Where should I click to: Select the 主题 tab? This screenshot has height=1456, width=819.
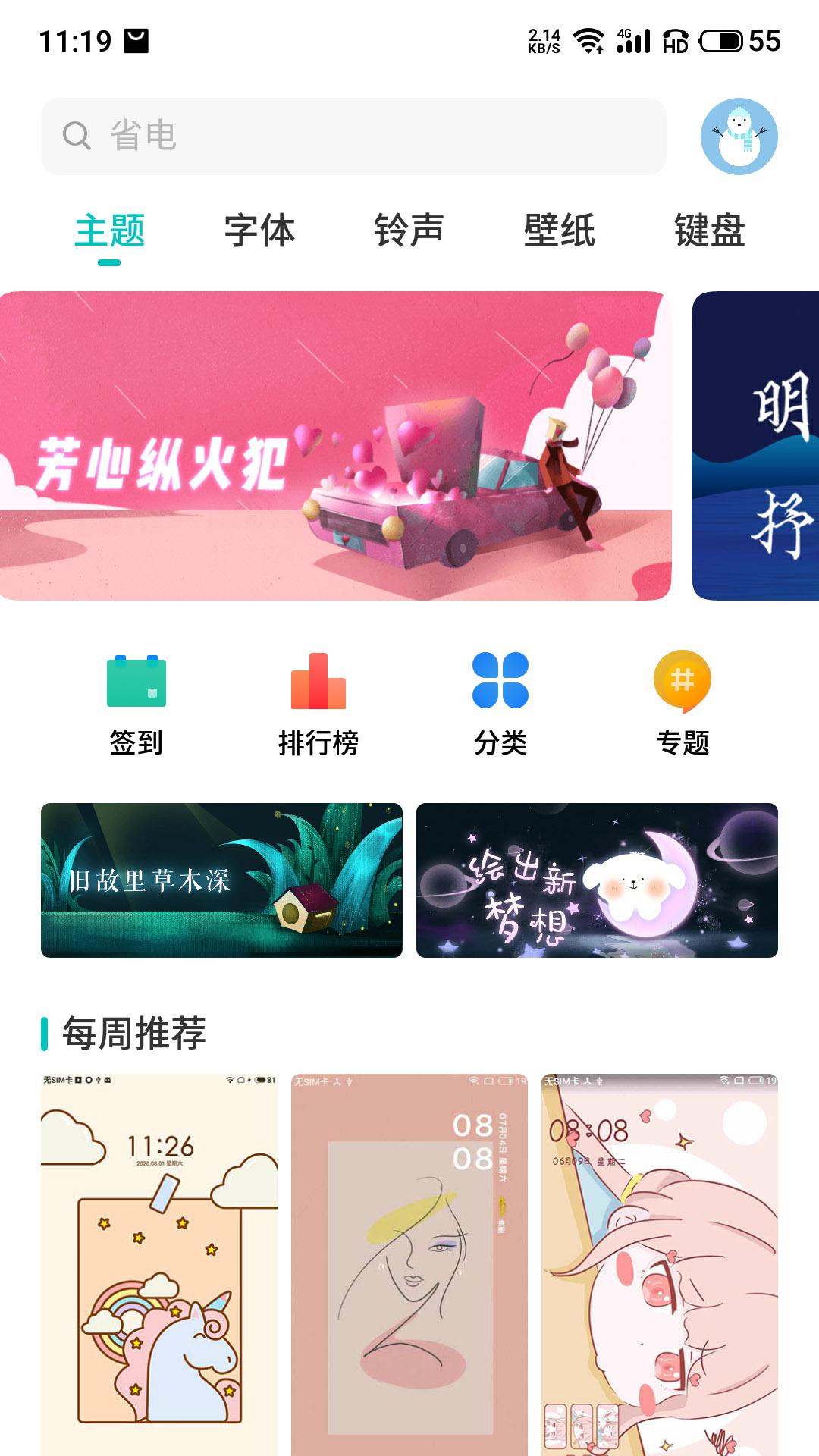pyautogui.click(x=109, y=231)
